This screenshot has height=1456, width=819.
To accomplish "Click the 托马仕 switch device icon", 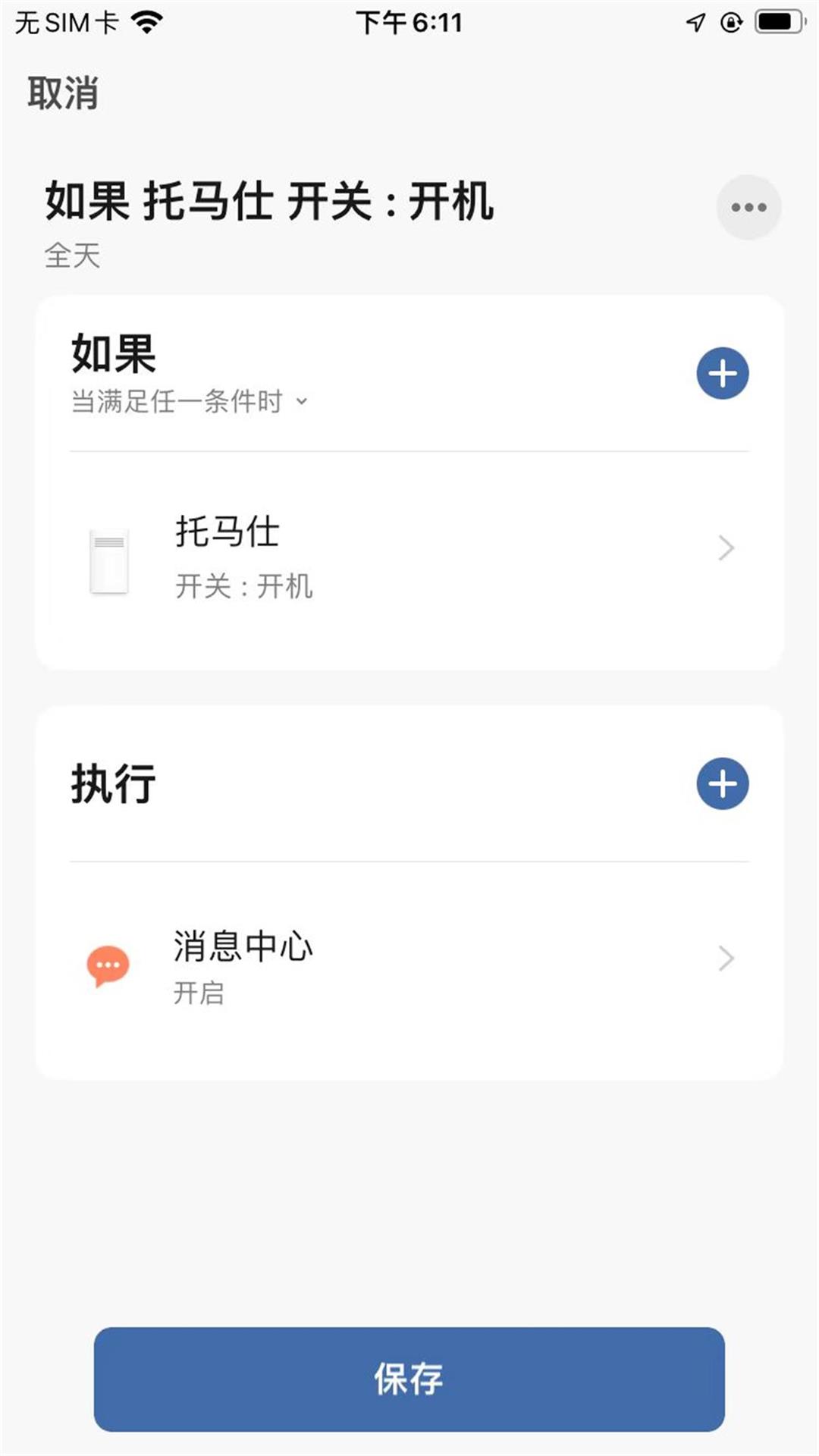I will click(x=108, y=560).
